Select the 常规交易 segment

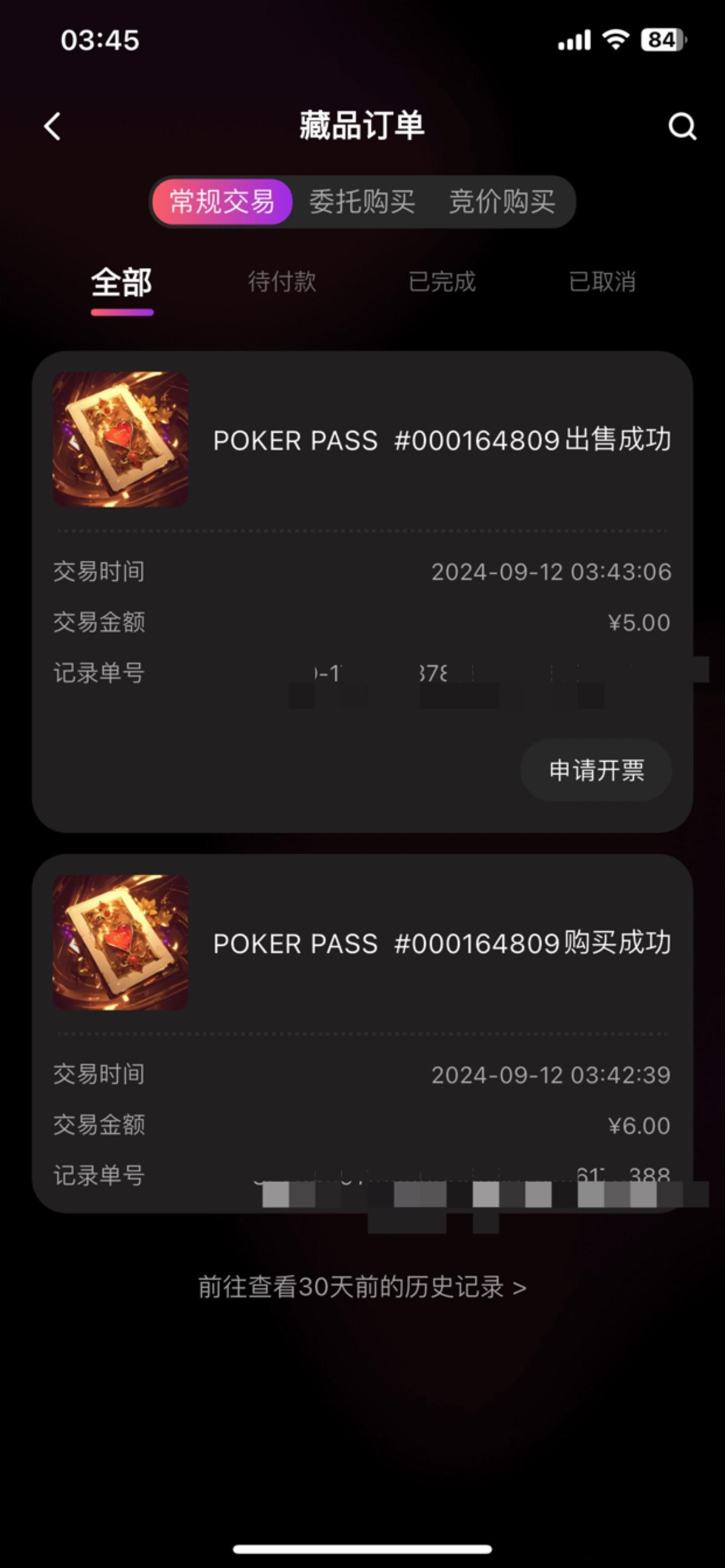[222, 202]
